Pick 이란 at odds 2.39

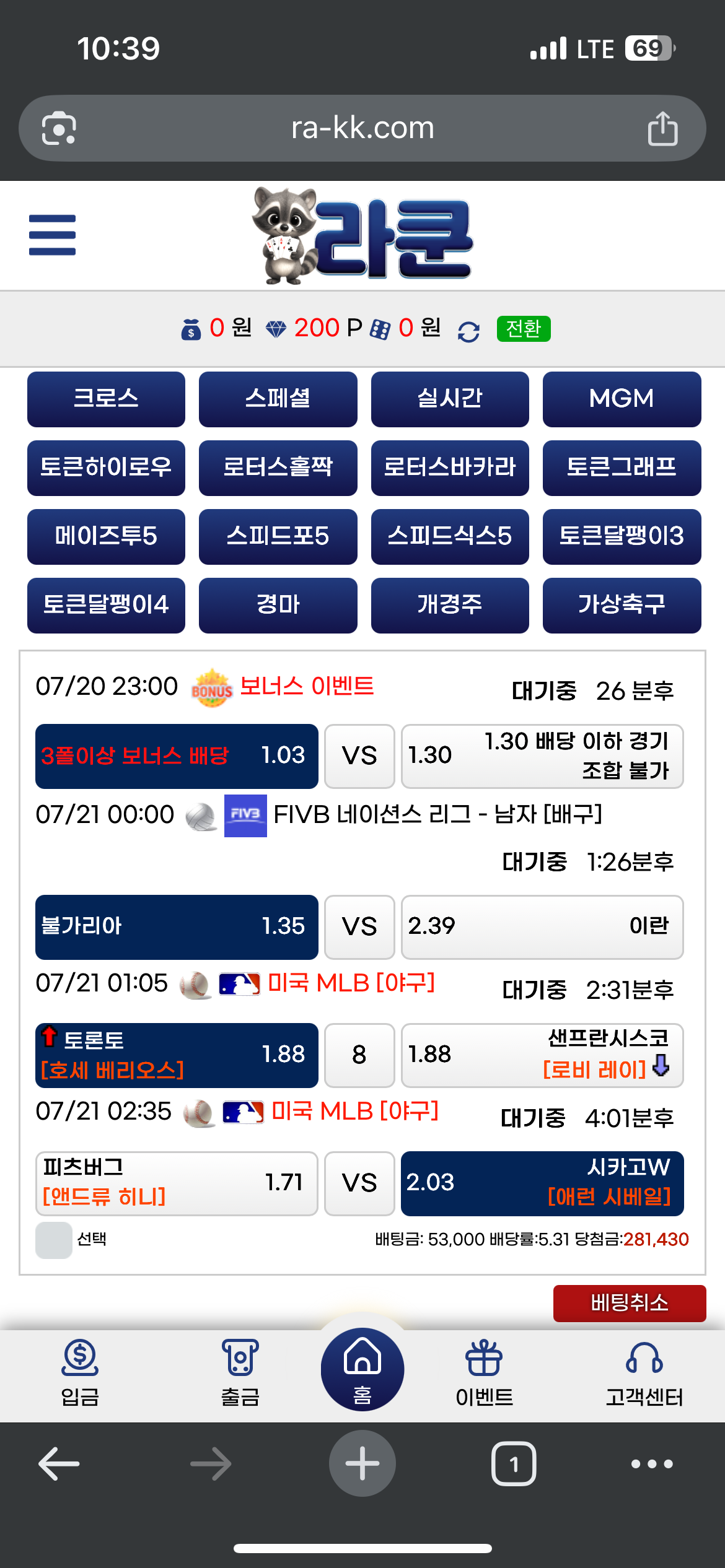[x=542, y=926]
